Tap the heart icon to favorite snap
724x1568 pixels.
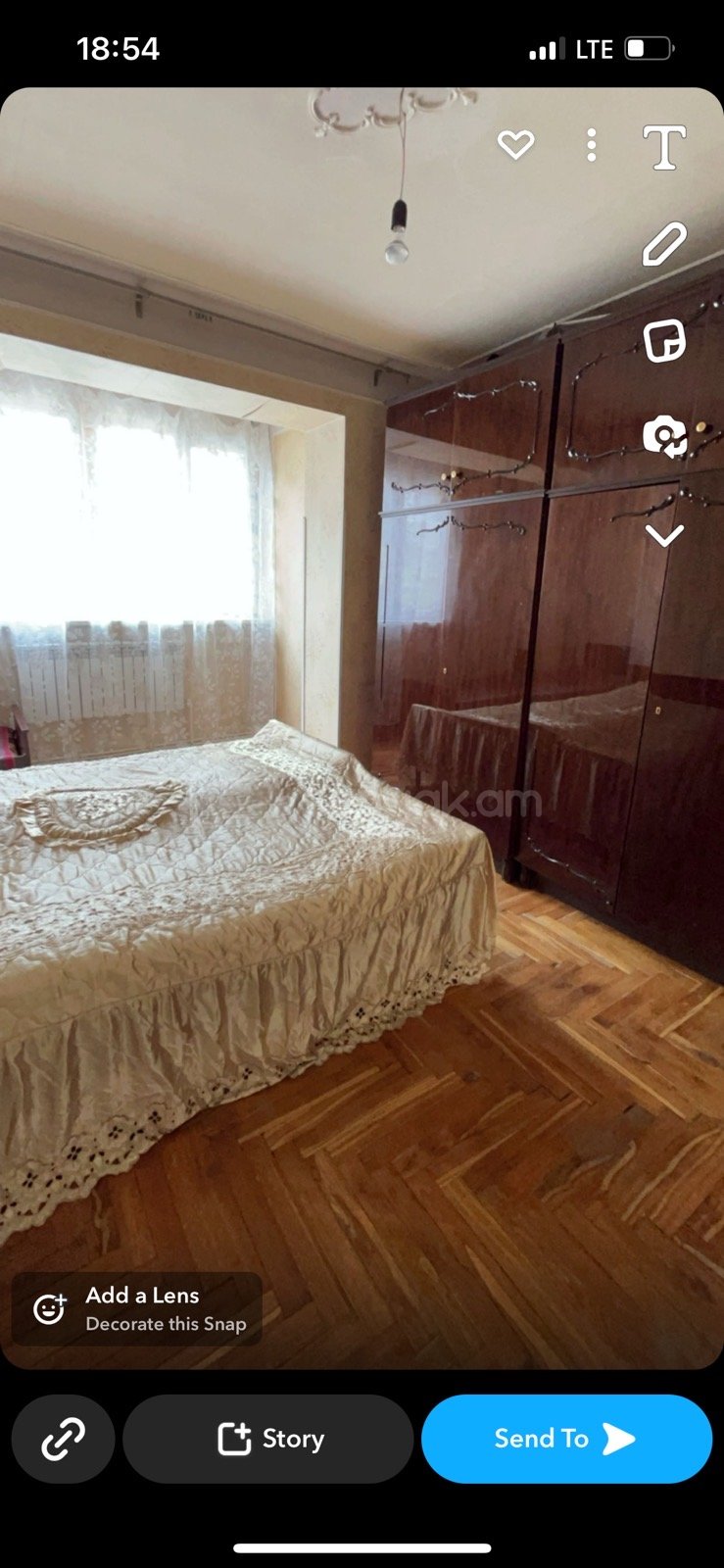515,145
